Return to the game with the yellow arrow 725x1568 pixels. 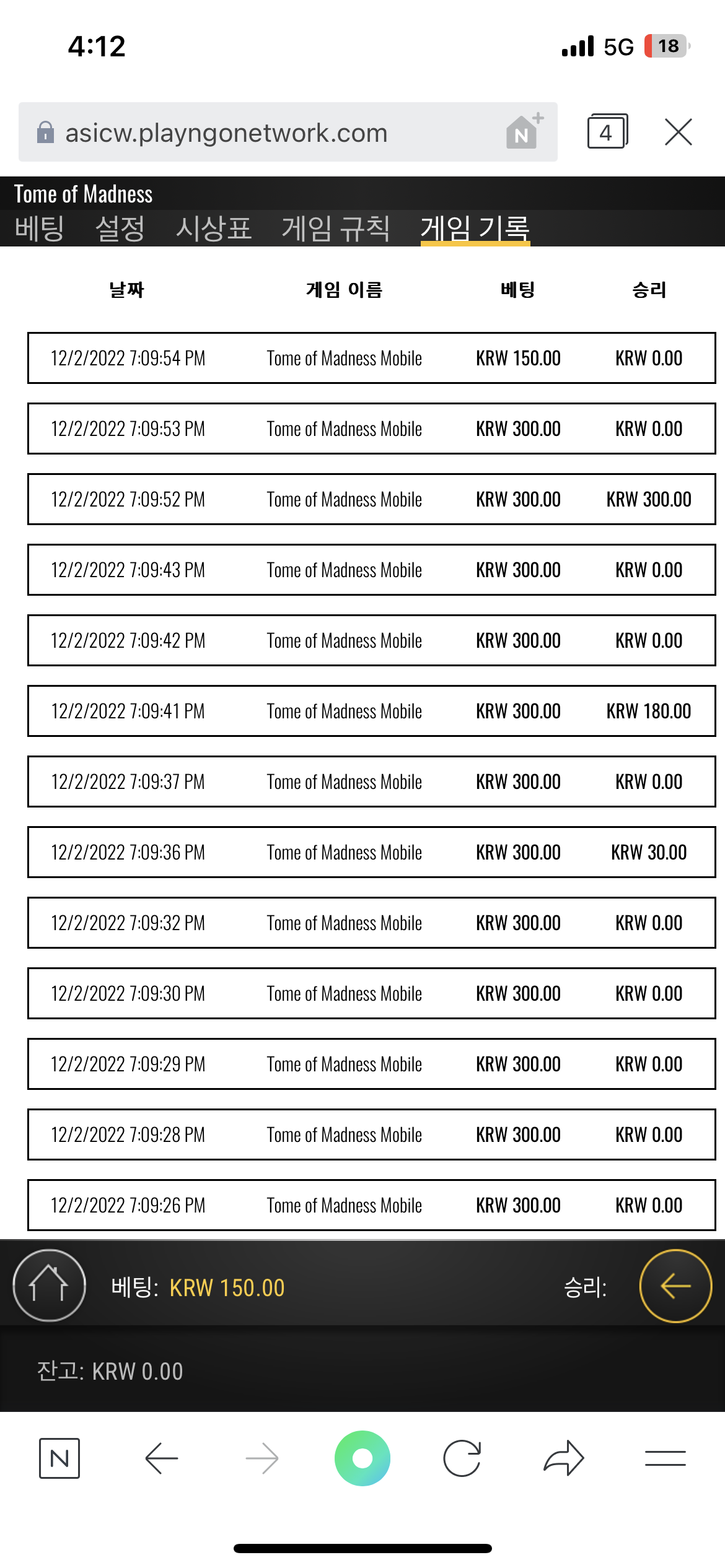coord(675,1286)
